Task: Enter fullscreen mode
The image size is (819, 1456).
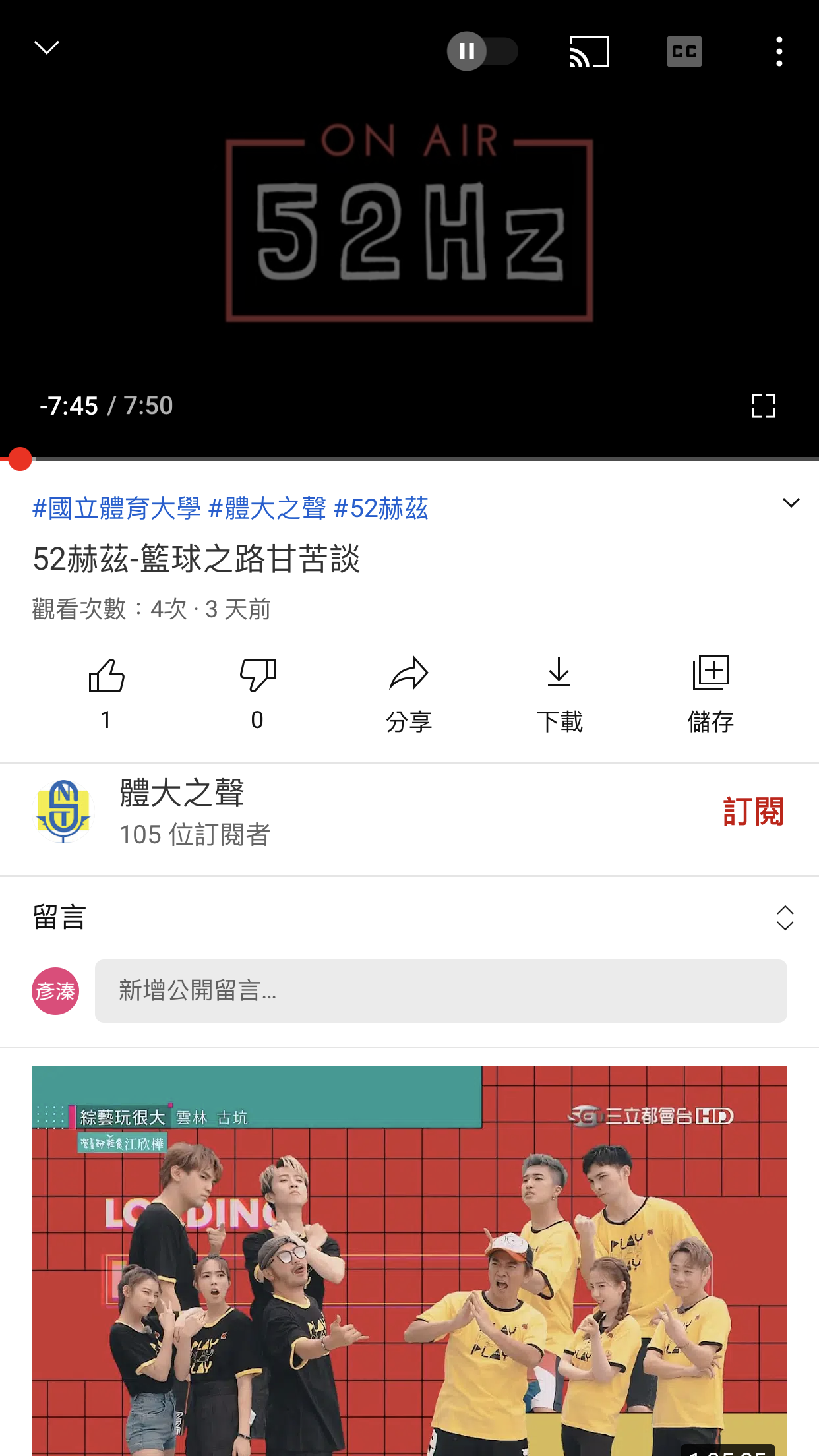Action: (763, 406)
